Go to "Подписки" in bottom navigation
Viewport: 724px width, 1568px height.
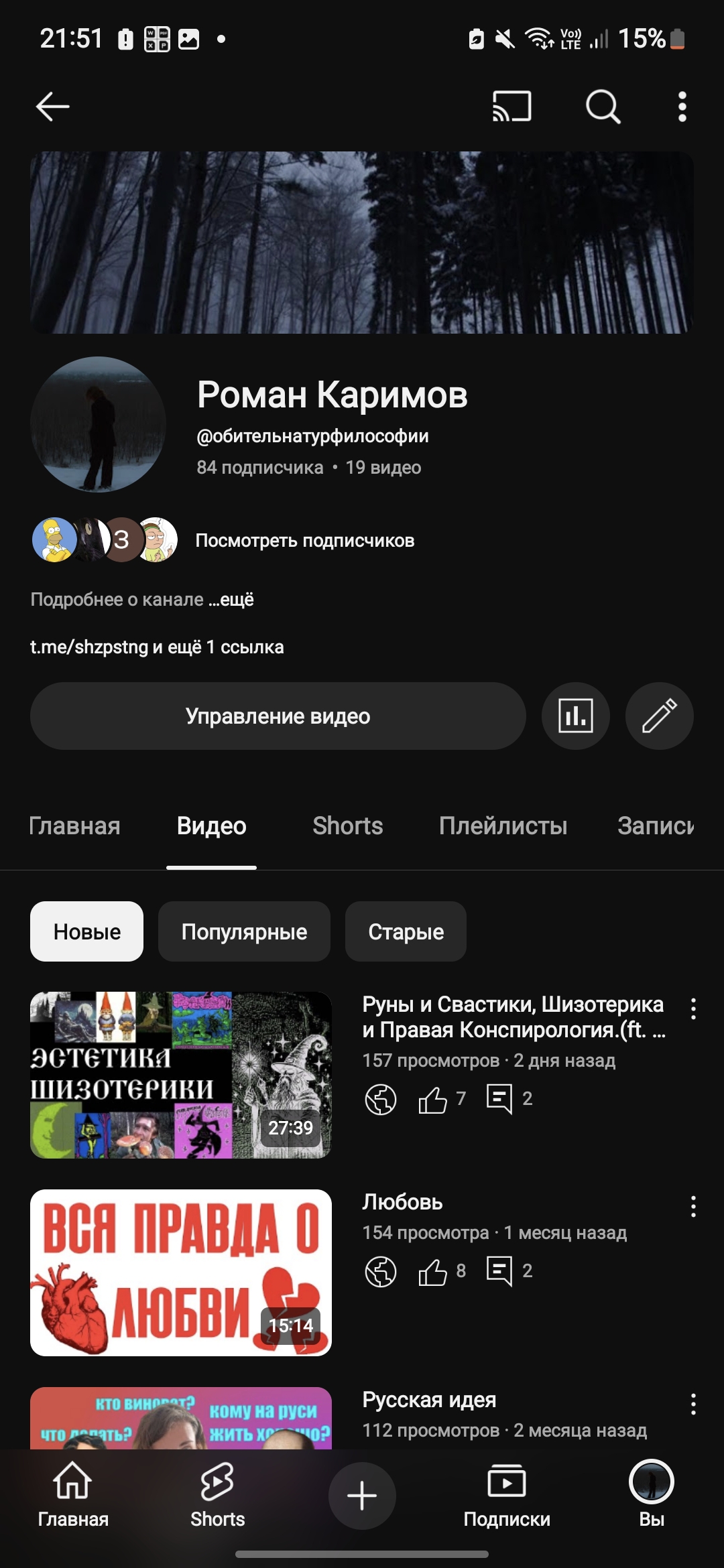pyautogui.click(x=507, y=1496)
